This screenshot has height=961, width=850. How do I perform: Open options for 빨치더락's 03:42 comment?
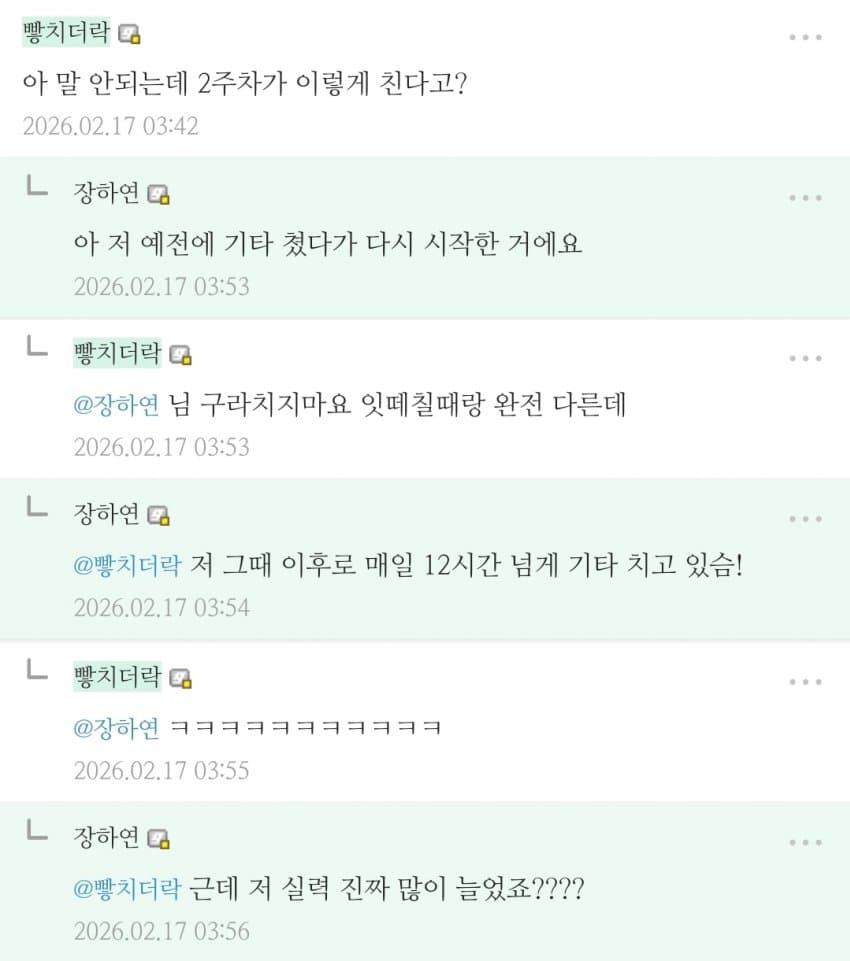click(804, 37)
